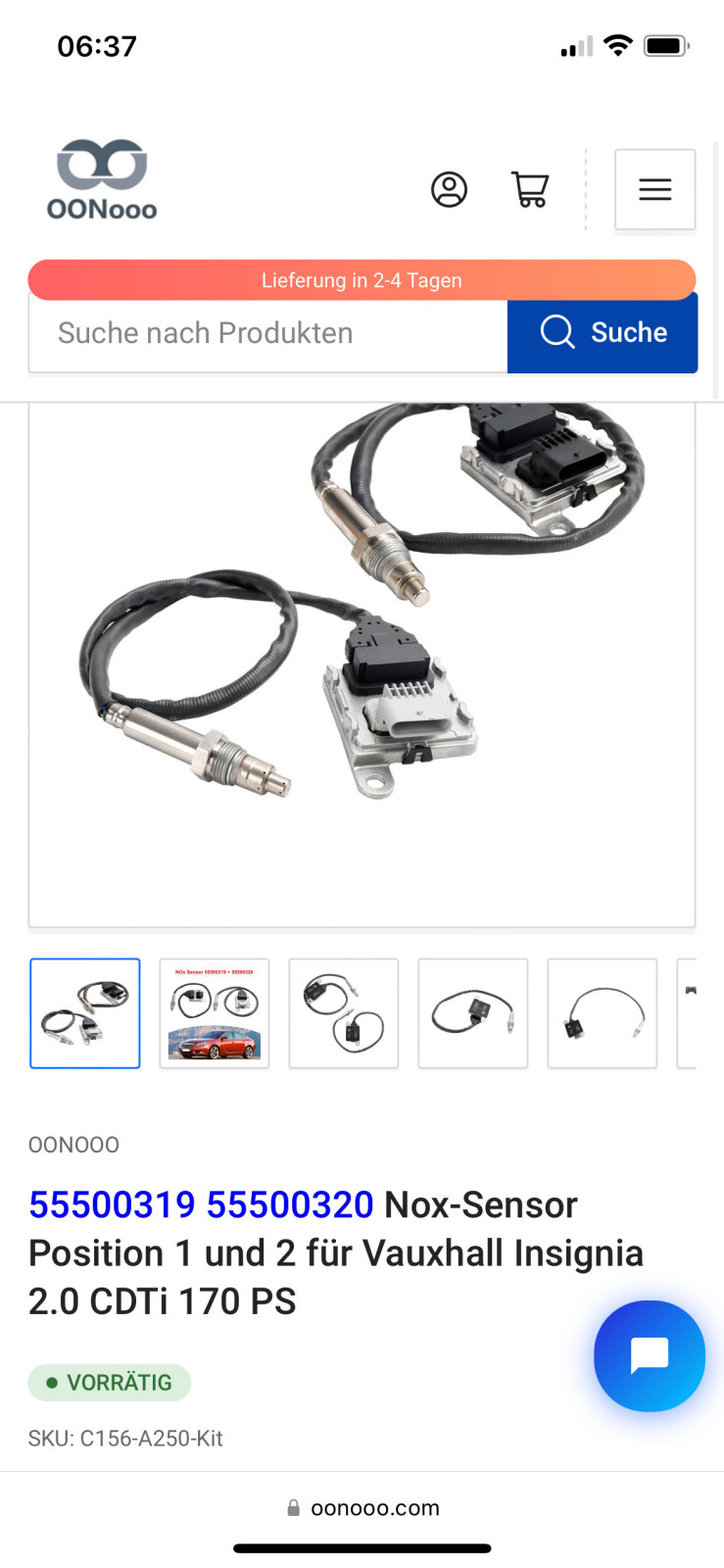The width and height of the screenshot is (724, 1568).
Task: Tap the blue Suche button
Action: [603, 333]
